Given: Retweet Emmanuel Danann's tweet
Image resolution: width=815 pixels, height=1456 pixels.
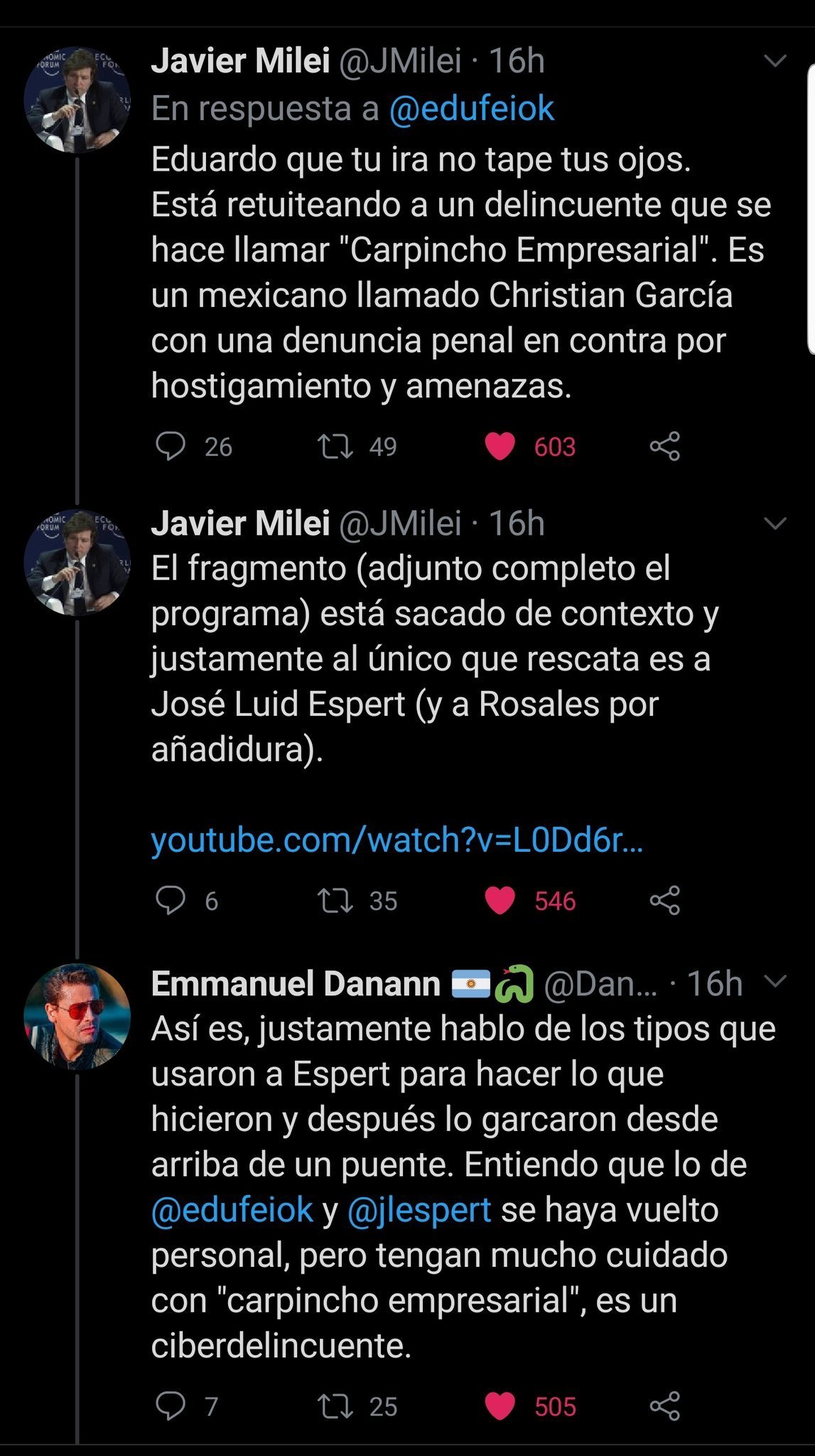Looking at the screenshot, I should pos(335,1406).
